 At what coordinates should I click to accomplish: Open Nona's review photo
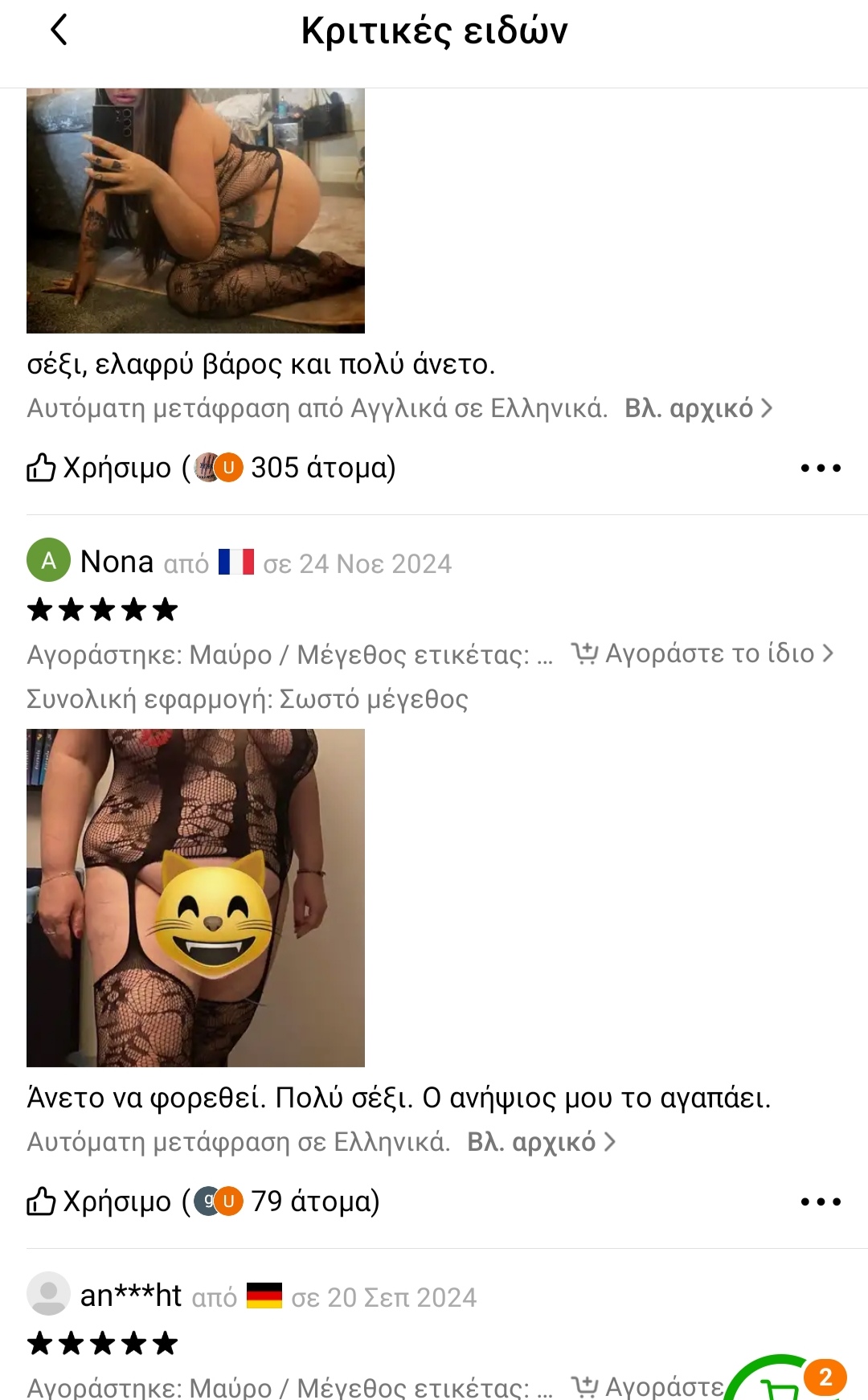[x=195, y=898]
